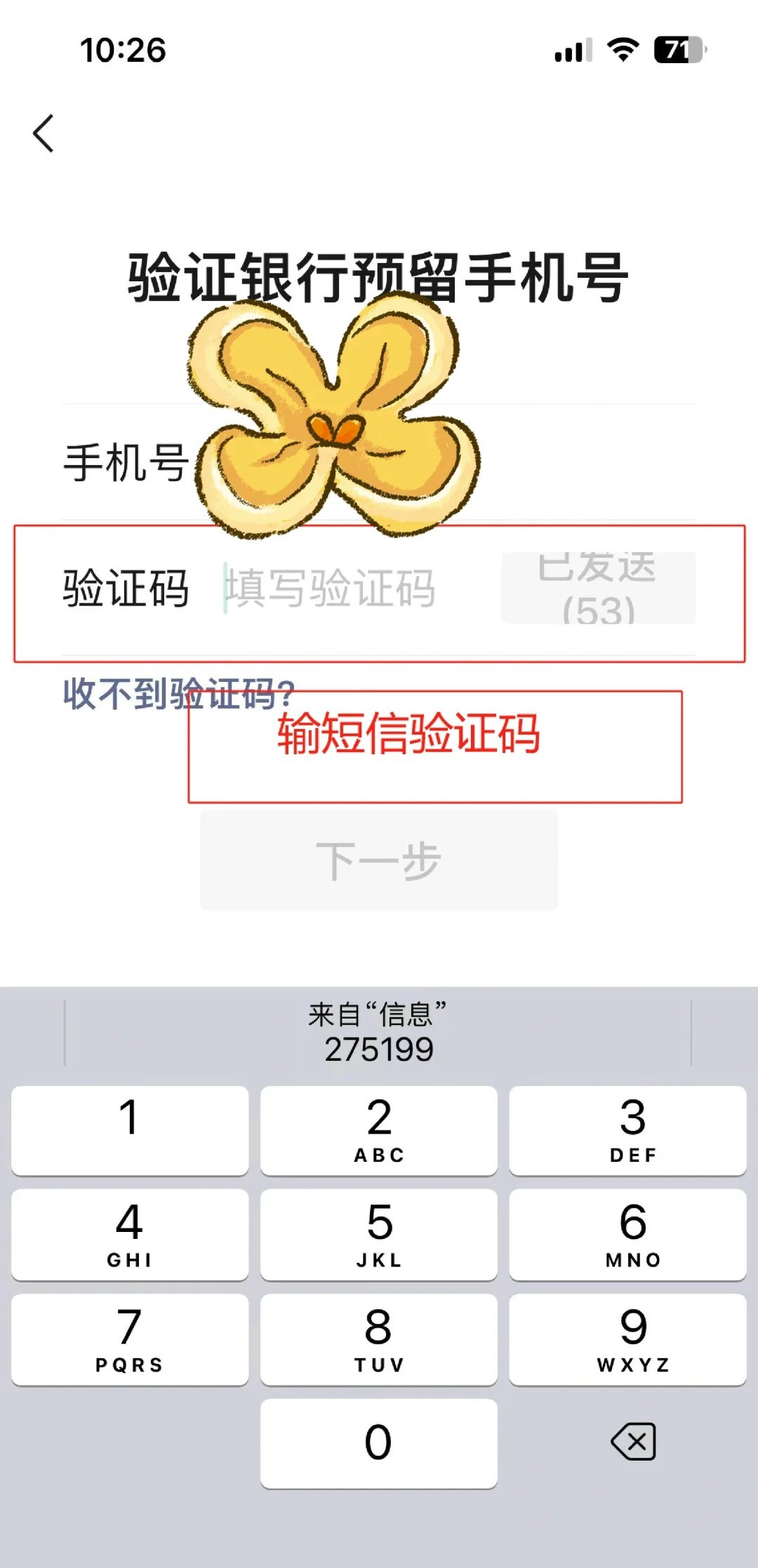Type 3 using the keypad
This screenshot has height=1568, width=758.
pos(627,1130)
